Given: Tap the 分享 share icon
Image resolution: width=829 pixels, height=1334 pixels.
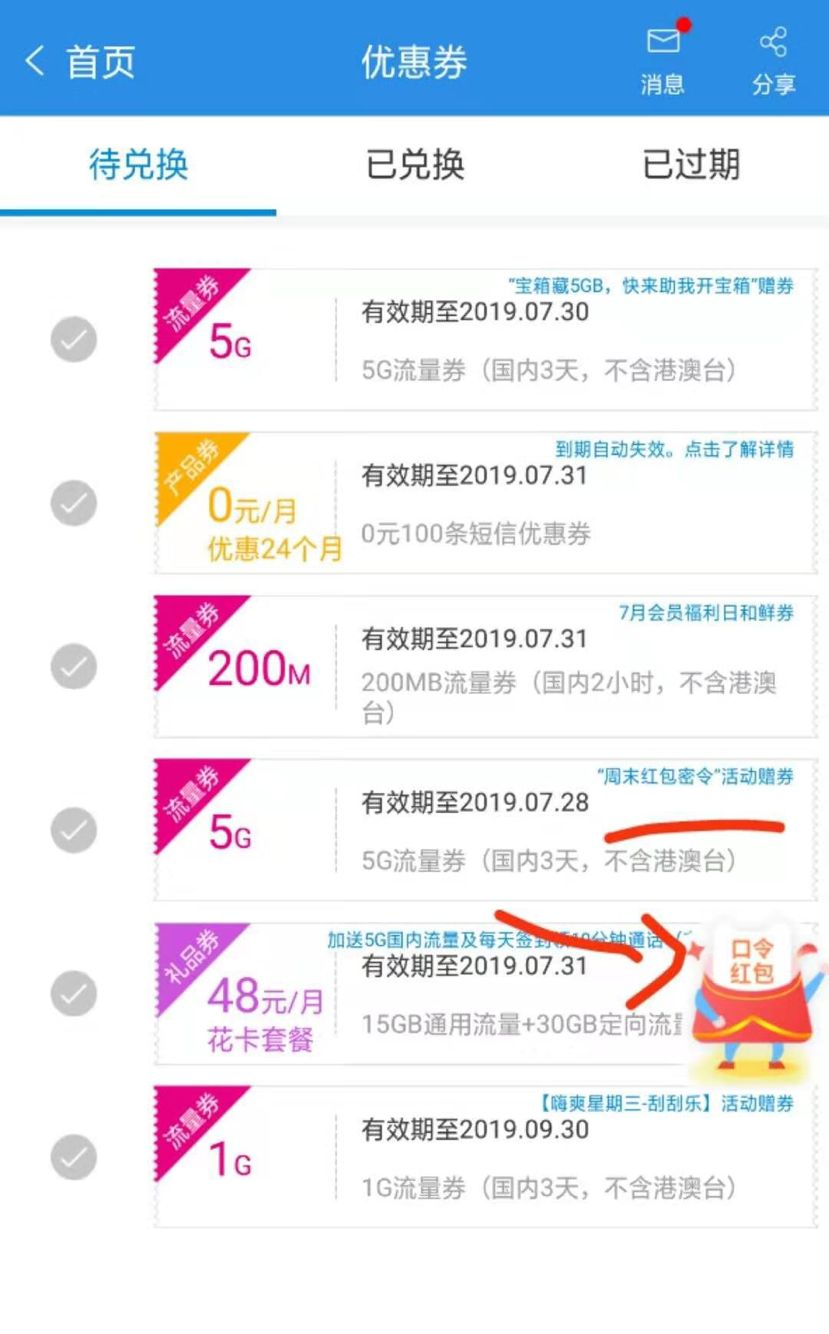Looking at the screenshot, I should pos(773,60).
